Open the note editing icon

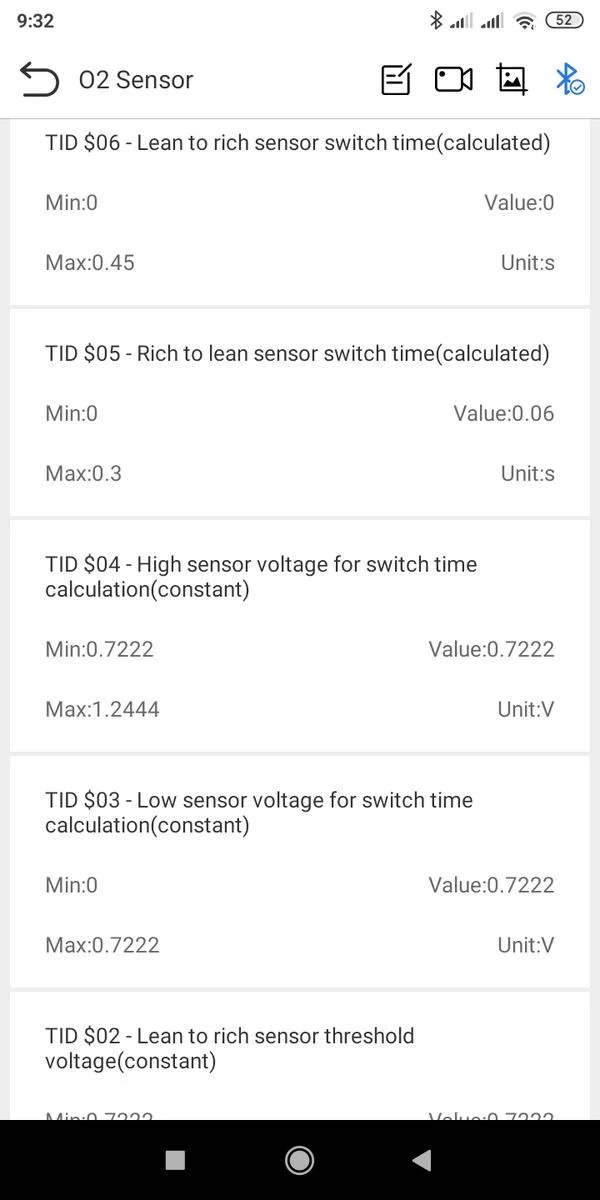396,80
